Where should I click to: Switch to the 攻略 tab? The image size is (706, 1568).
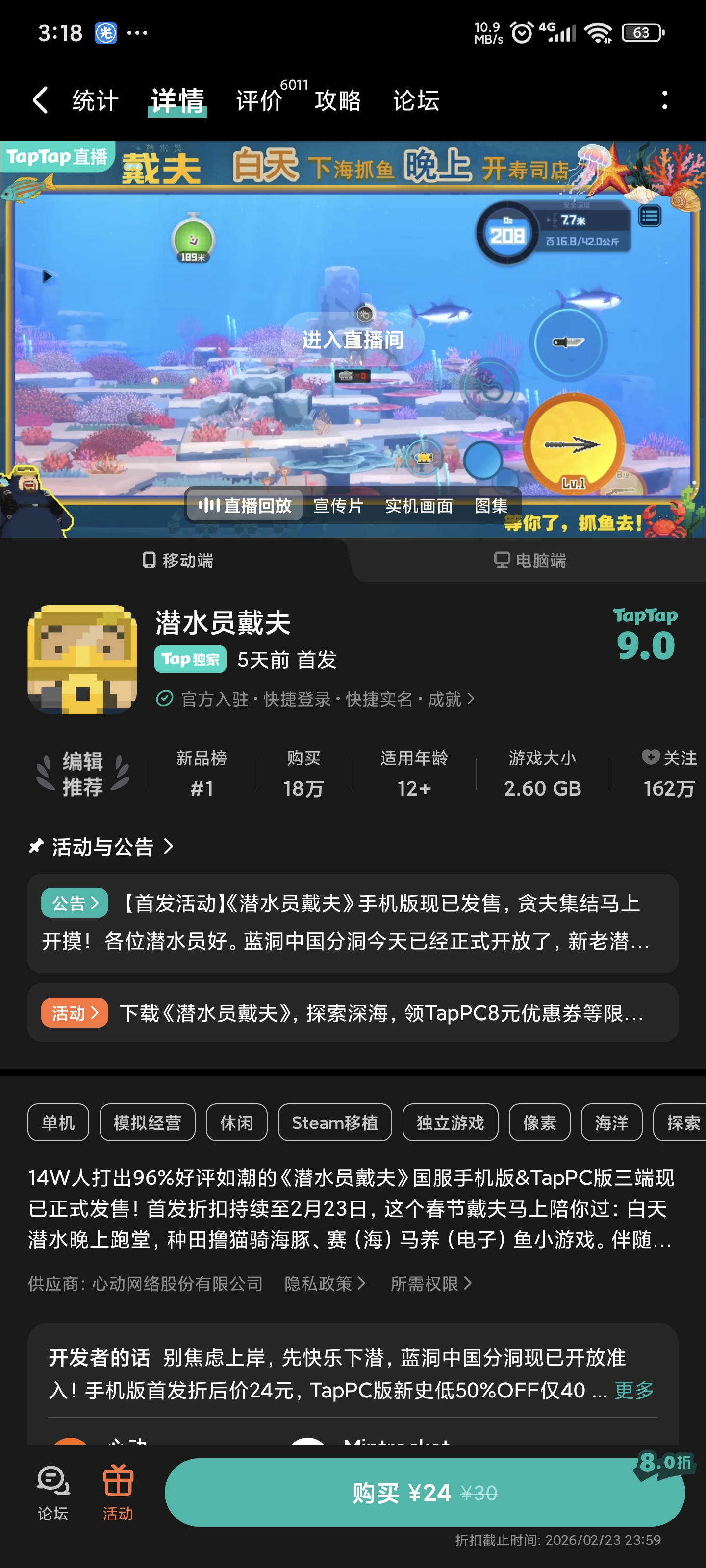337,100
